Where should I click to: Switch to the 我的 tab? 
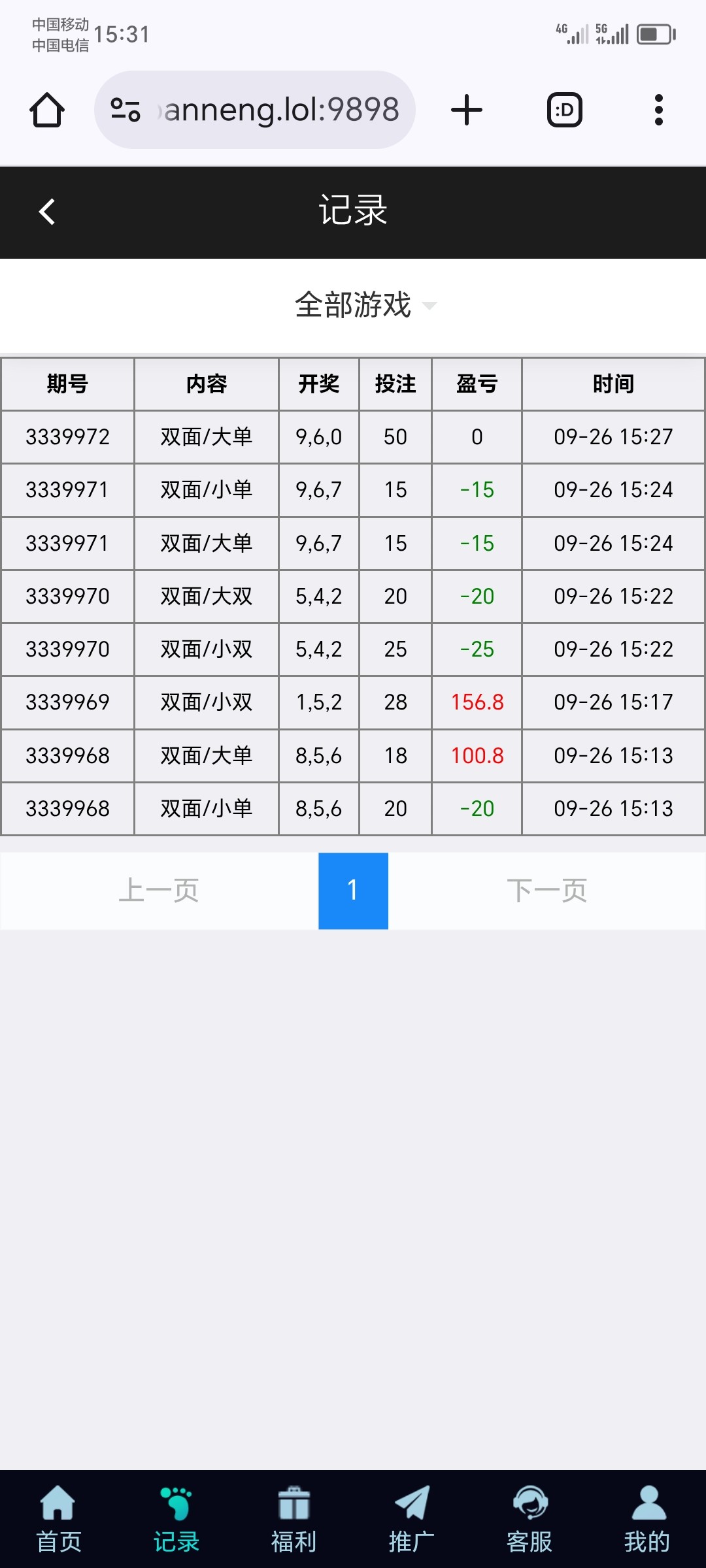(647, 1520)
